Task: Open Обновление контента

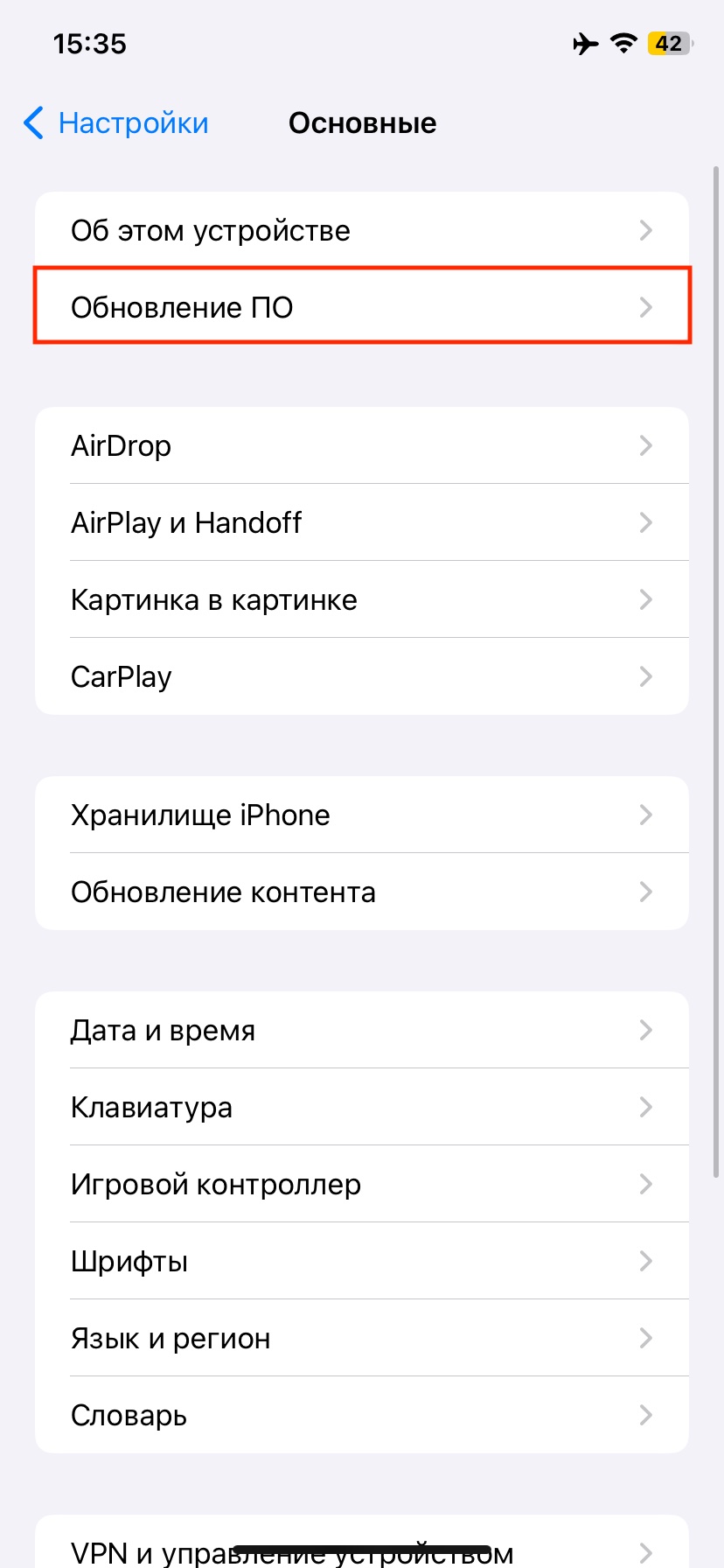Action: [362, 892]
